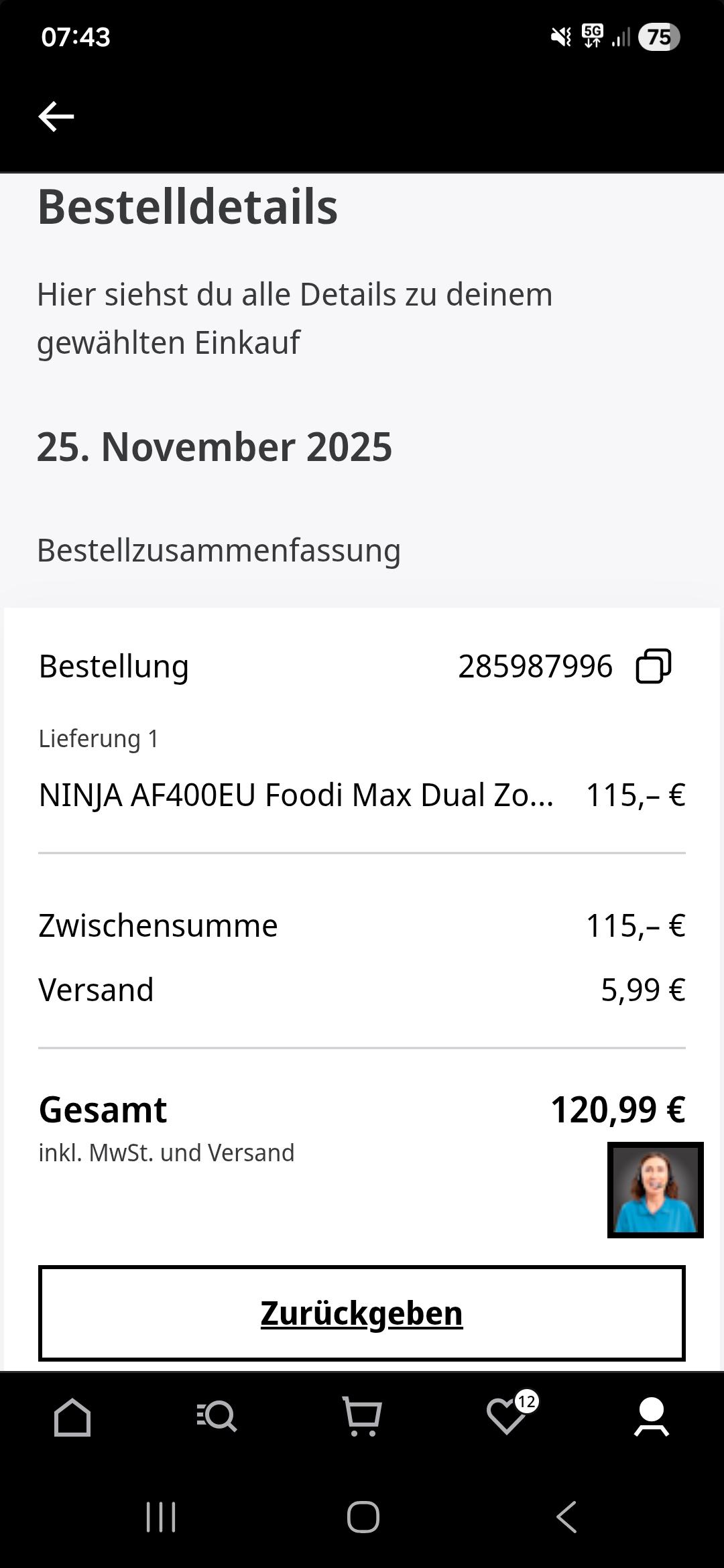The height and width of the screenshot is (1568, 724).
Task: Switch to the home tab
Action: (x=72, y=1417)
